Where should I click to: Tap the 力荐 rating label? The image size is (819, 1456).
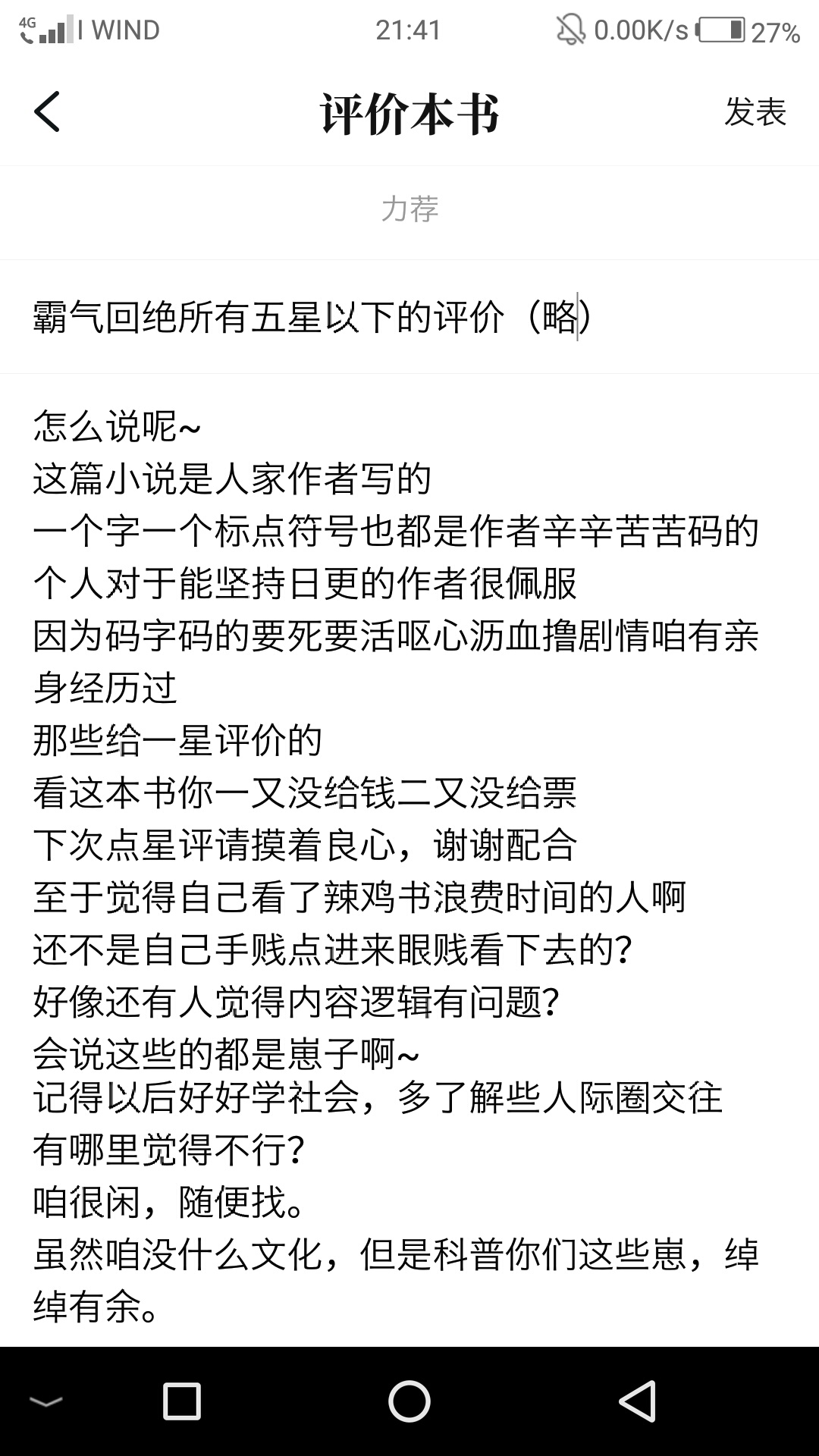click(x=409, y=209)
